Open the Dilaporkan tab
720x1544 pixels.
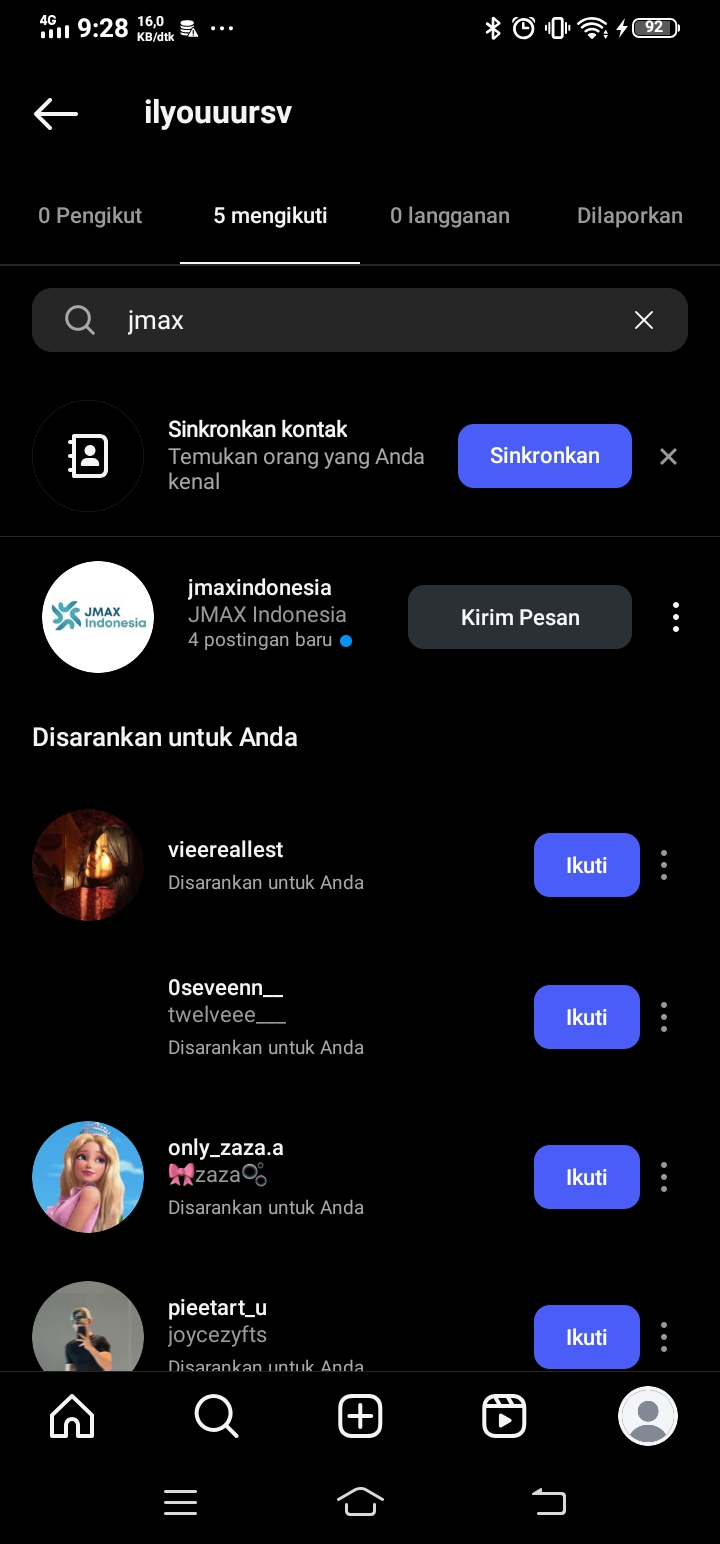coord(630,215)
